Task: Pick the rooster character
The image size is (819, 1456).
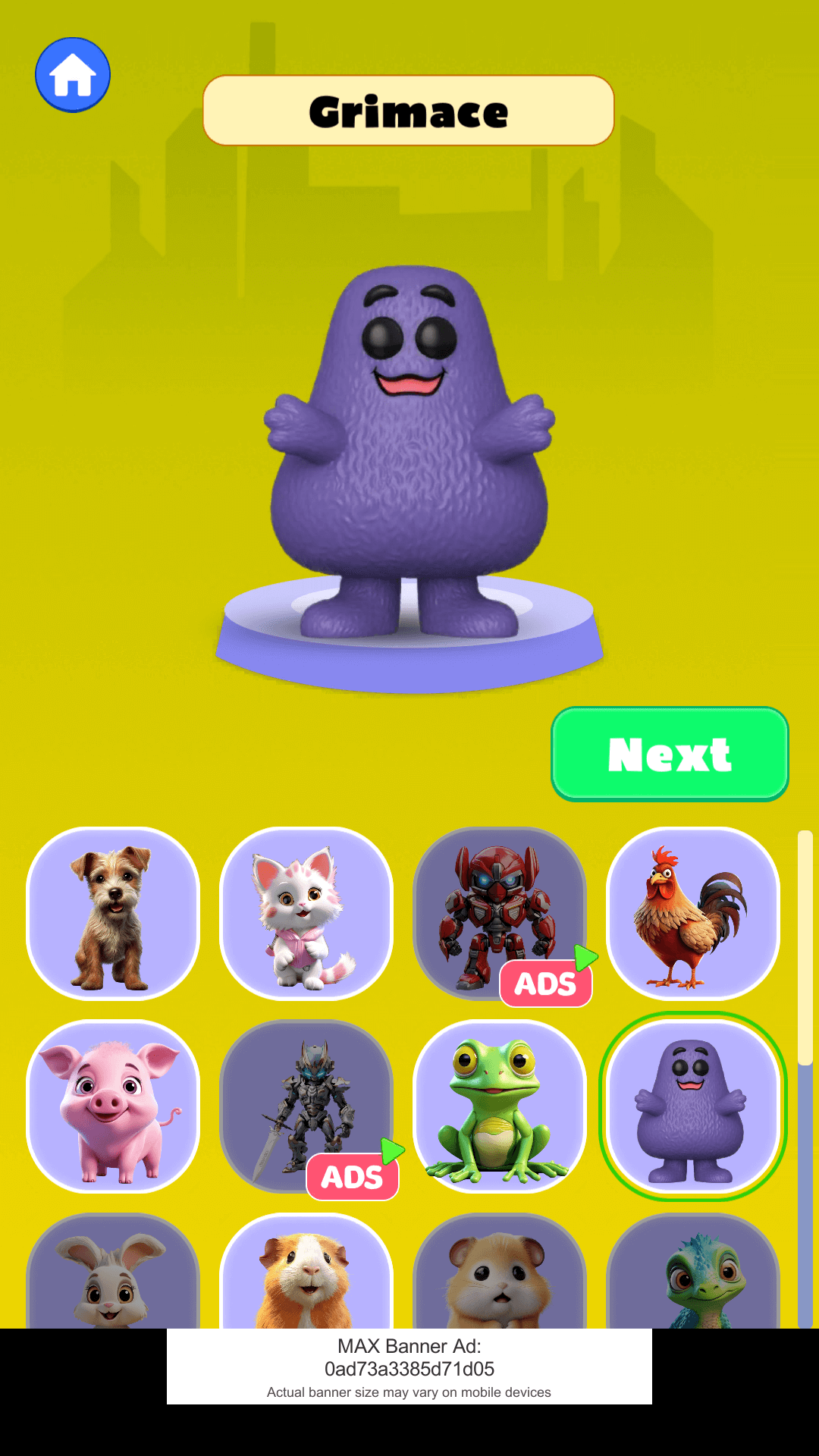Action: (x=693, y=914)
